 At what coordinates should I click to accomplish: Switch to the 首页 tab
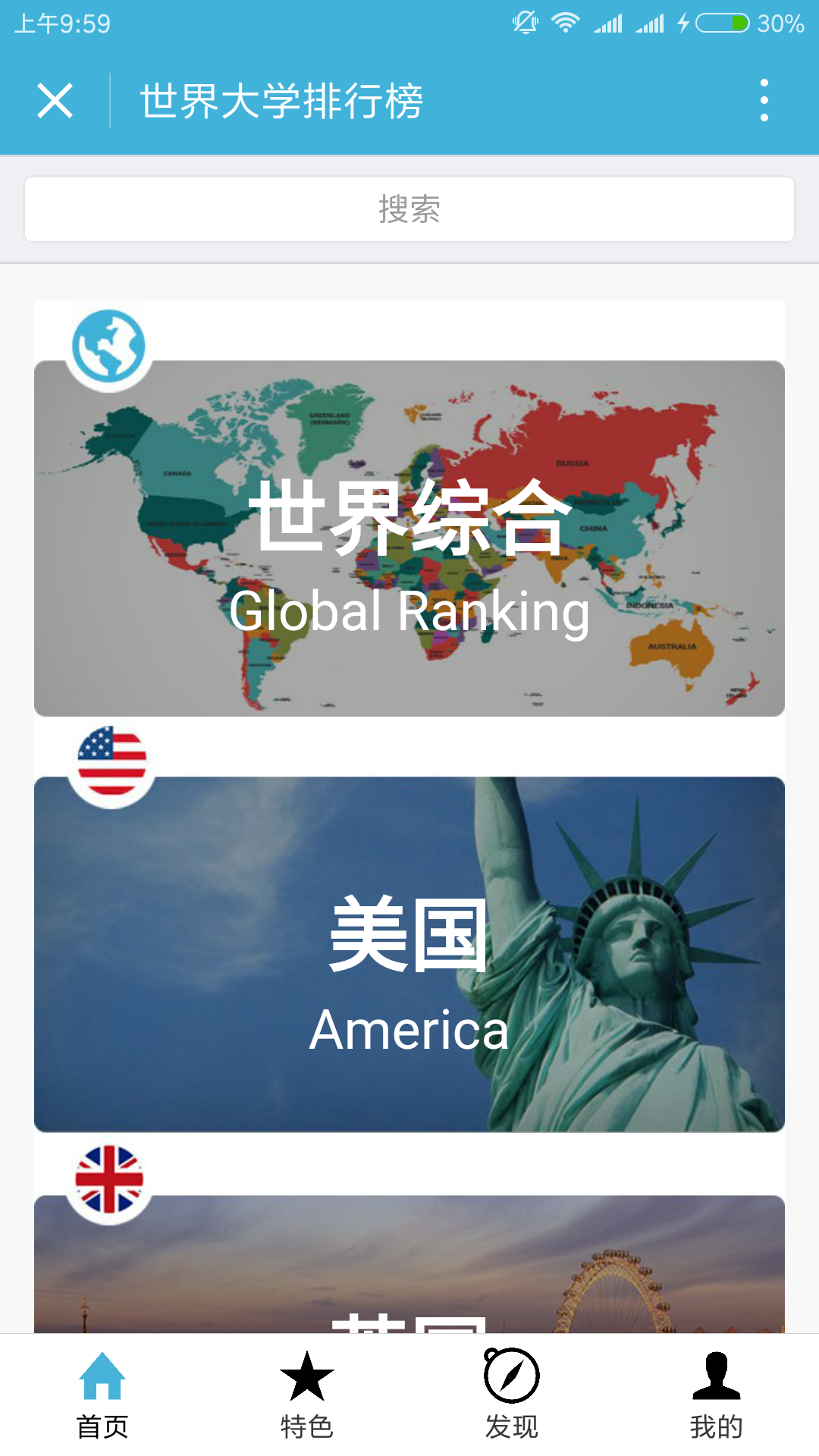point(102,1395)
